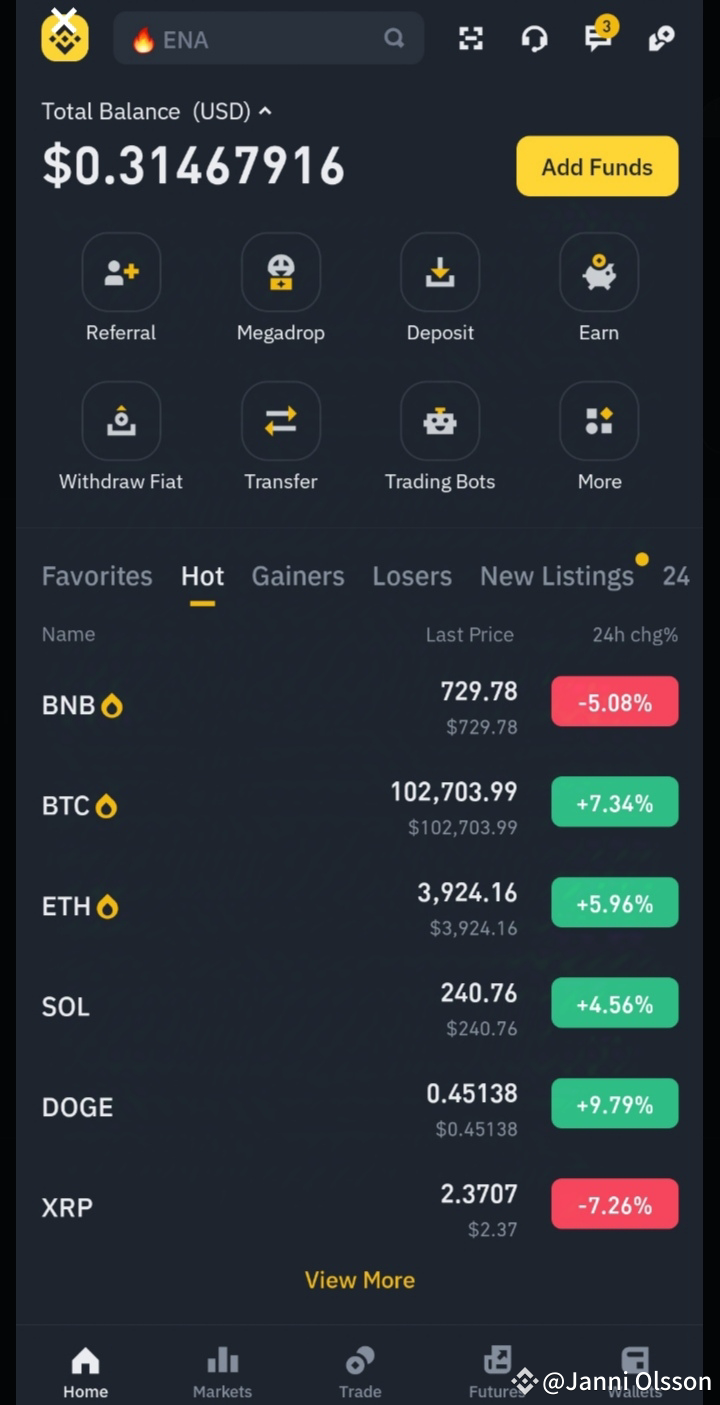Tap the ENA search bar
720x1405 pixels.
[x=268, y=38]
